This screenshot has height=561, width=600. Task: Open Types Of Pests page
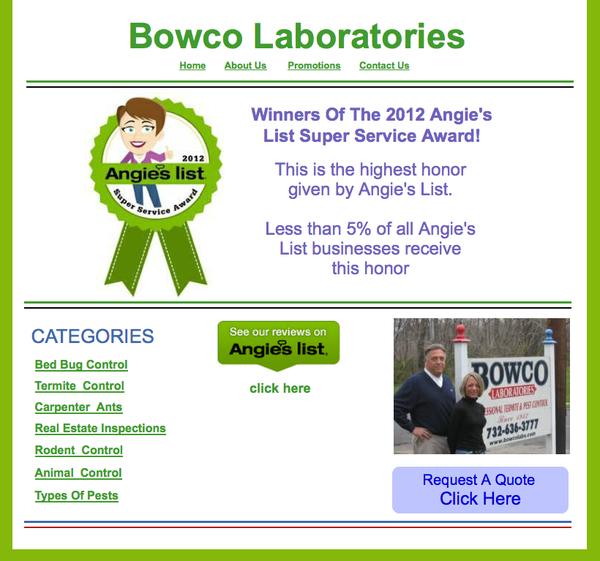[76, 496]
